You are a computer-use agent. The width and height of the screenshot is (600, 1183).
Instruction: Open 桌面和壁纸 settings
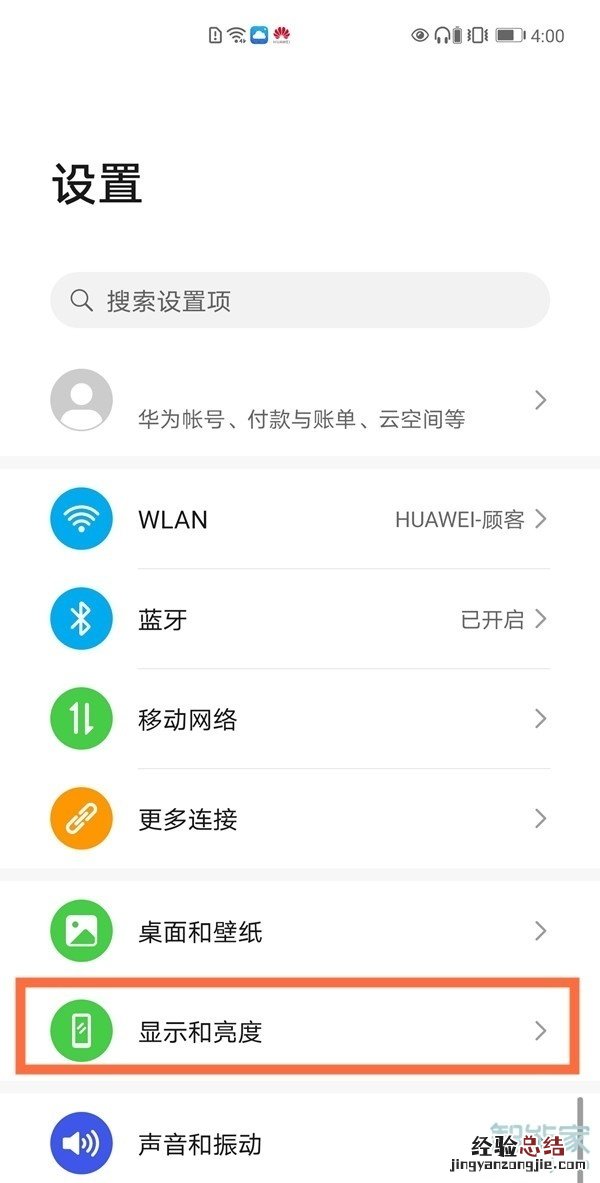click(300, 932)
